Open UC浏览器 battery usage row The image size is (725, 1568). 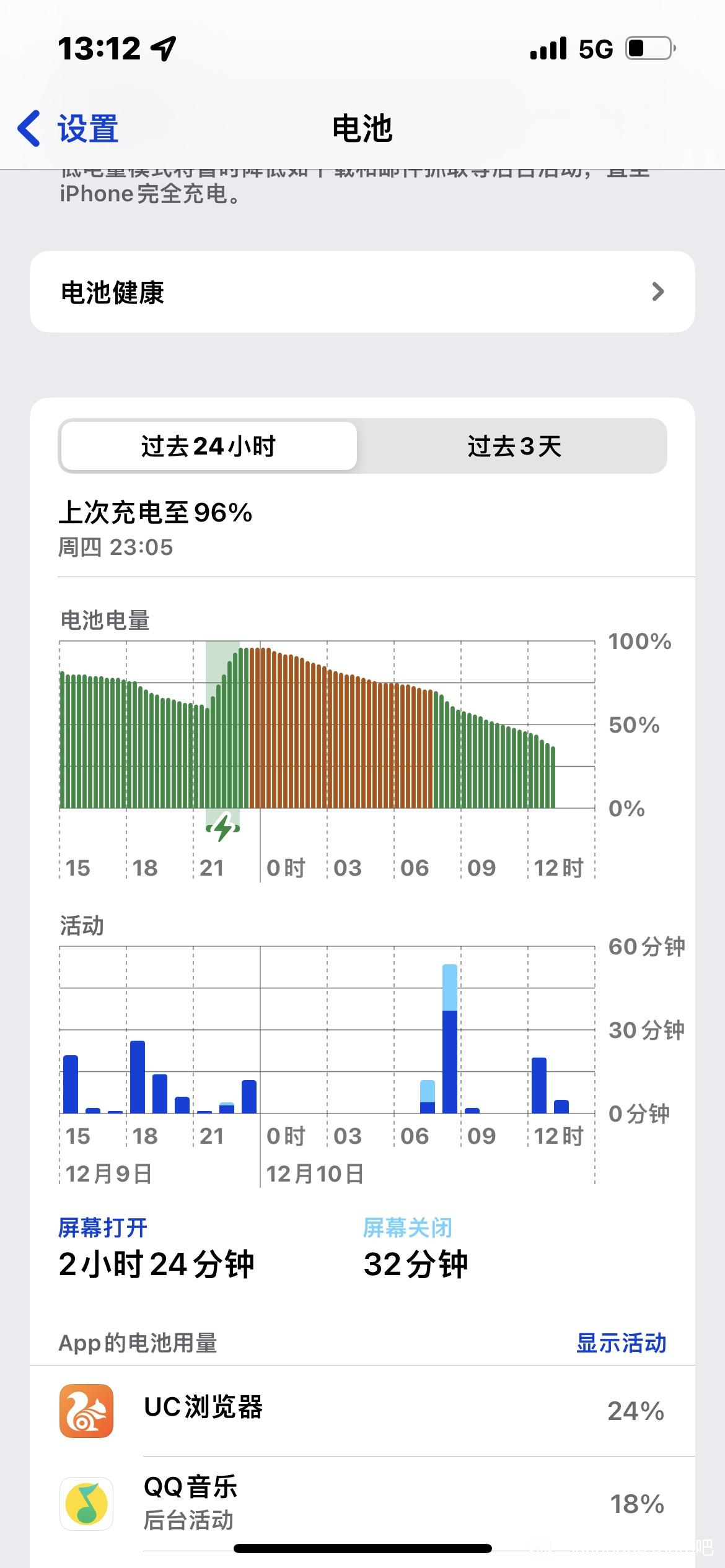362,1410
